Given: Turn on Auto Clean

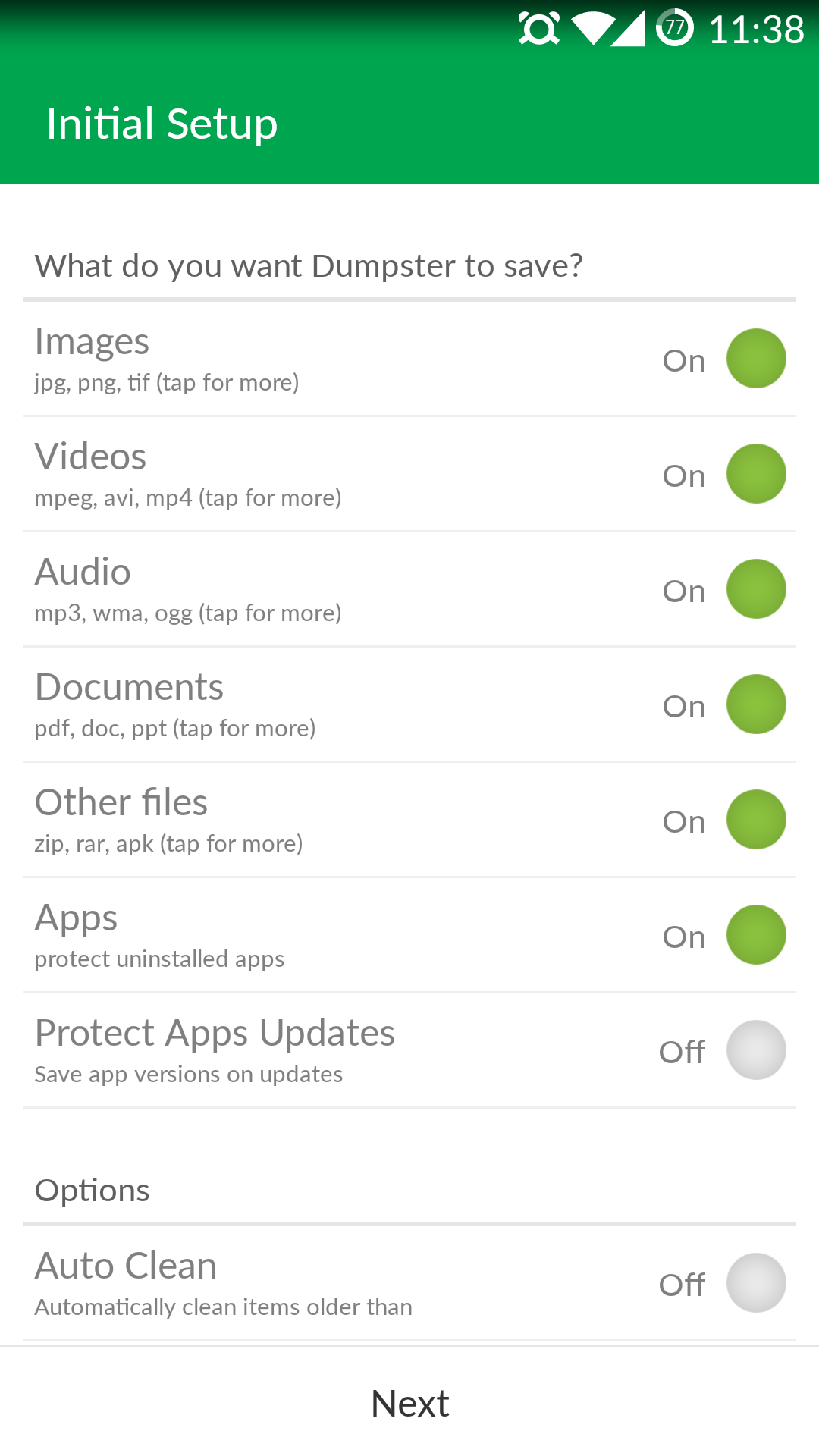Looking at the screenshot, I should (x=755, y=1283).
